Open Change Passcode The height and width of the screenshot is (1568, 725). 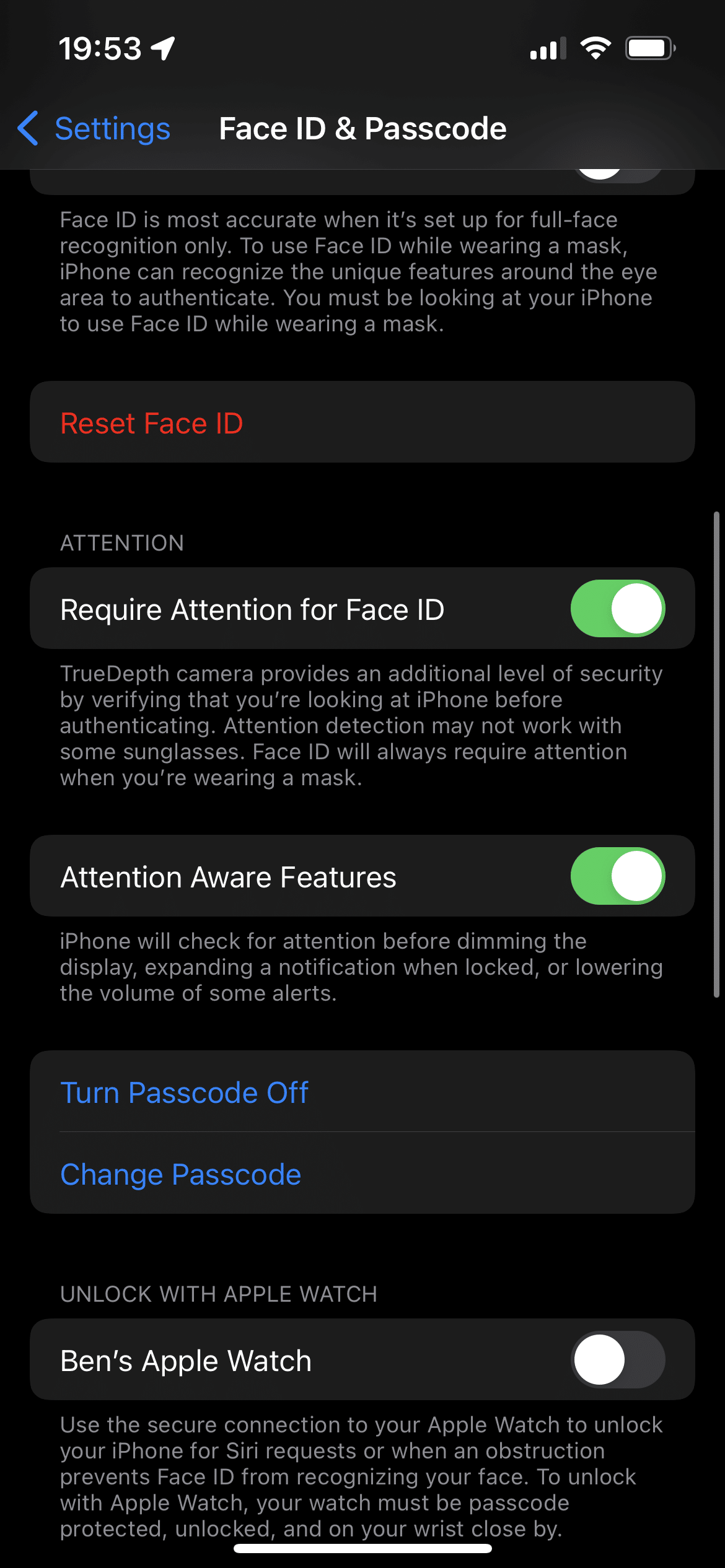click(362, 1174)
